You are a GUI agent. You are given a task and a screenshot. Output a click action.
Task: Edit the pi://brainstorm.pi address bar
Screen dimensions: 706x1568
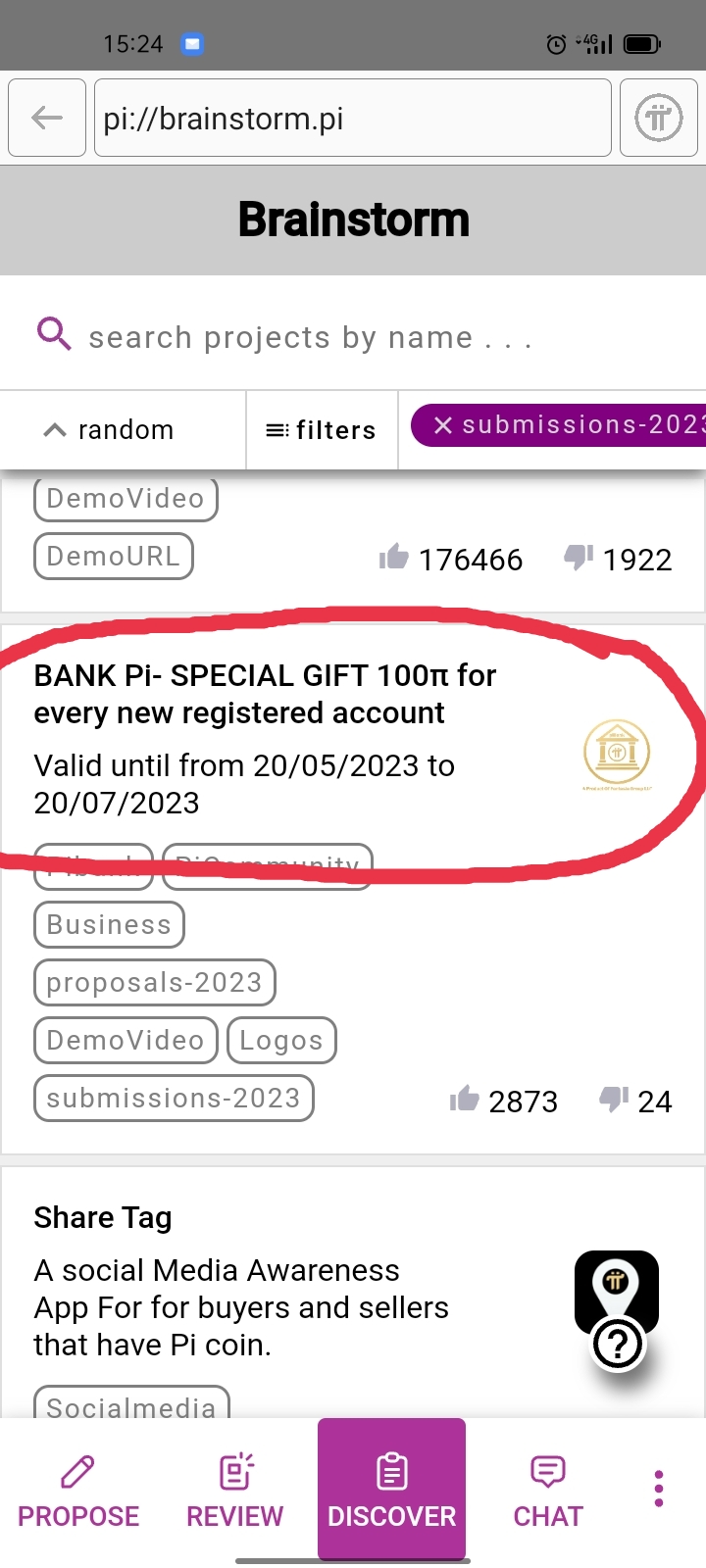351,119
